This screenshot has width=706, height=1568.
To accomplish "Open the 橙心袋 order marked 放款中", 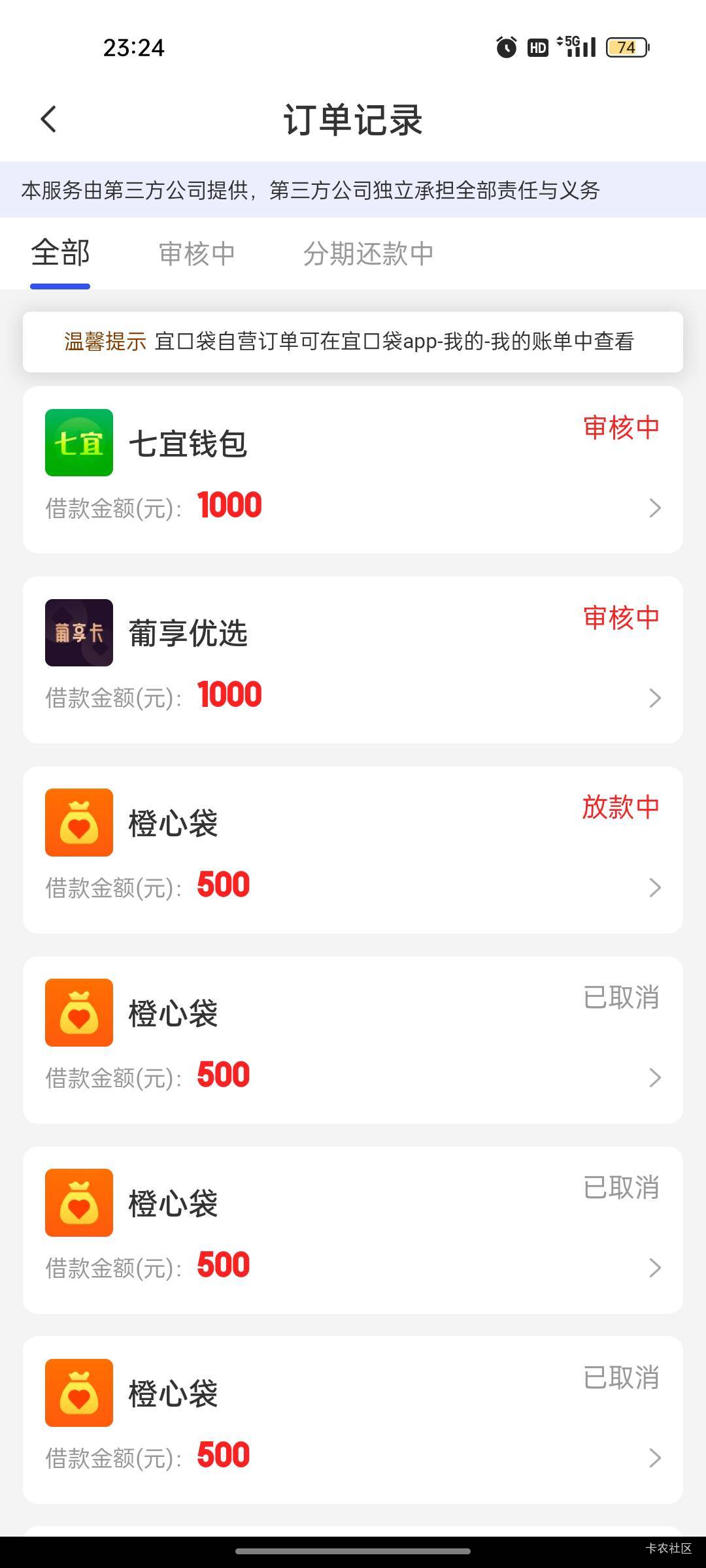I will (353, 849).
